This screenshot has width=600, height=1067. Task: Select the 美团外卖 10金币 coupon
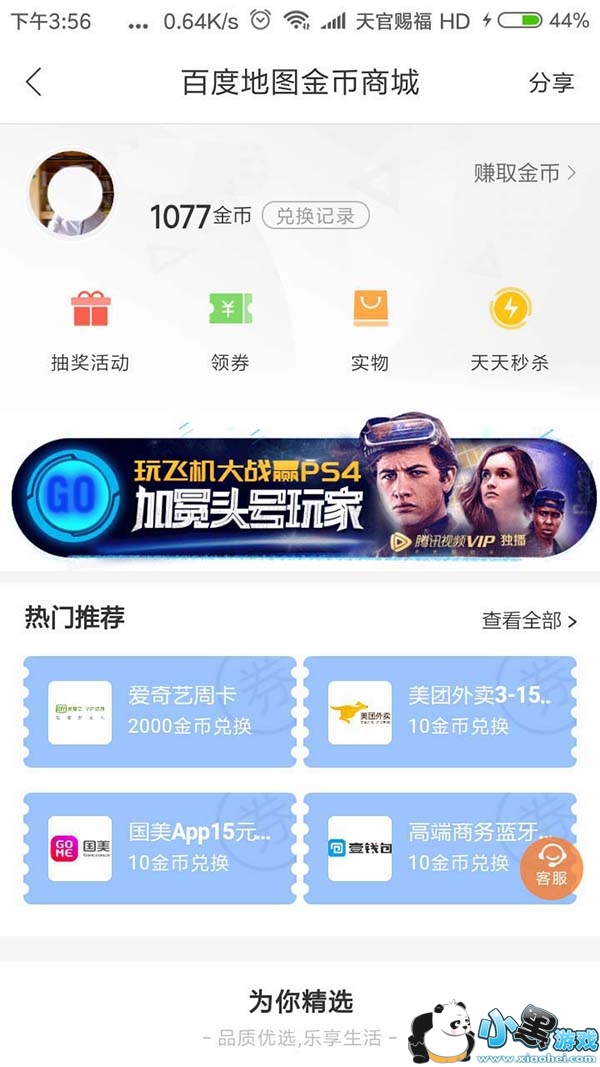(x=440, y=712)
